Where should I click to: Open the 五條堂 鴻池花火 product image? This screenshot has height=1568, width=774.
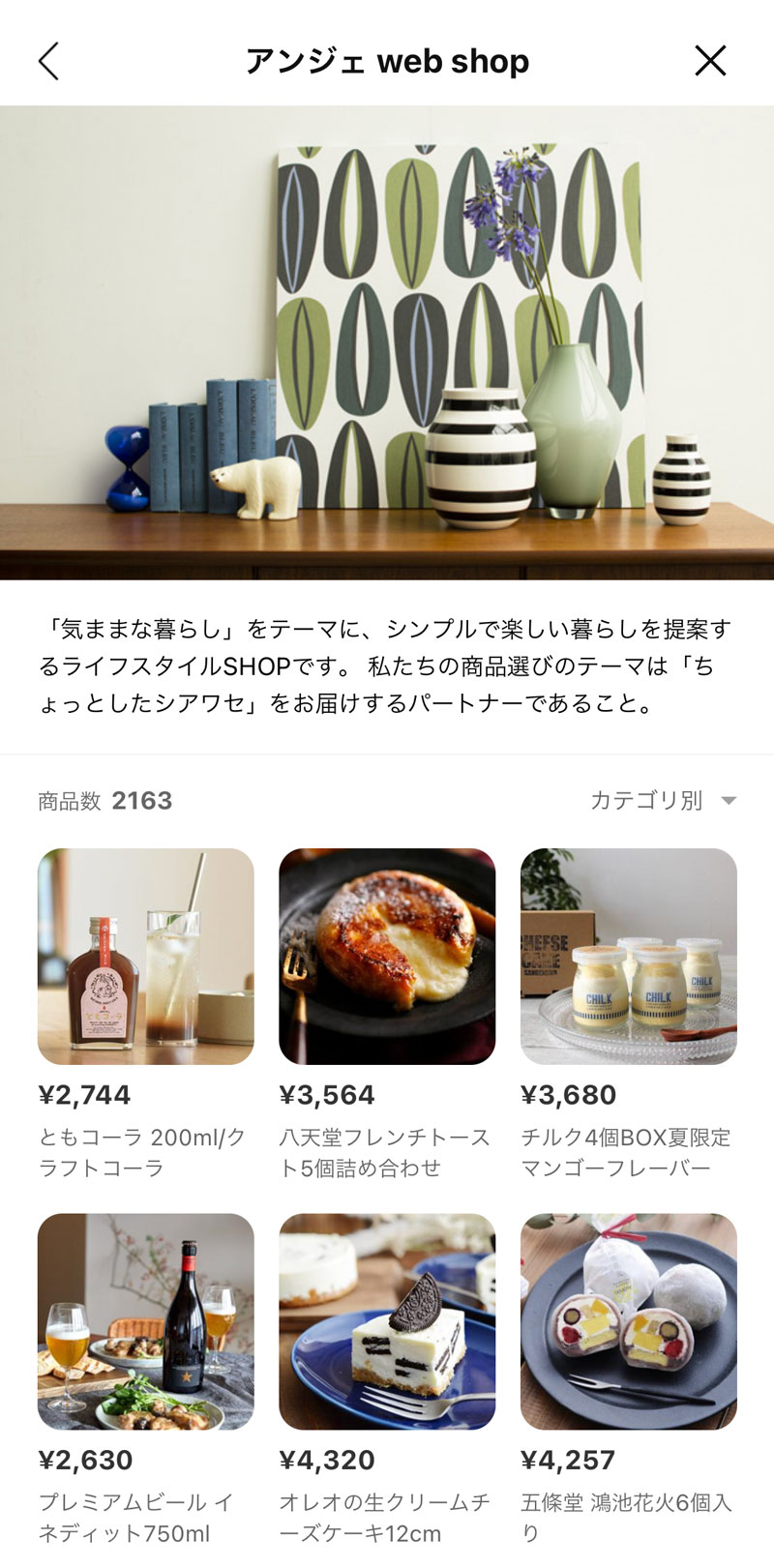(x=629, y=1320)
